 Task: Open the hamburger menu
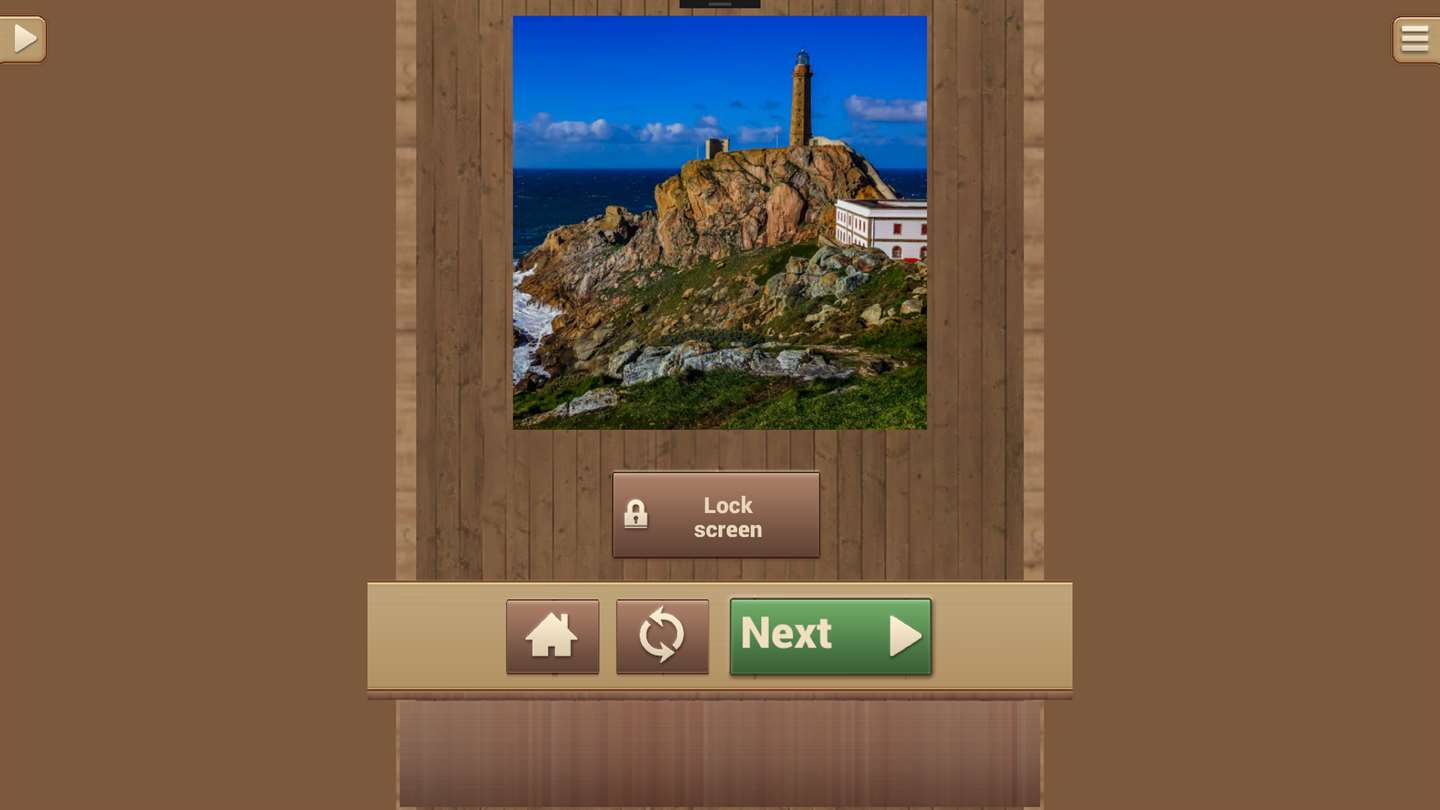[1415, 39]
